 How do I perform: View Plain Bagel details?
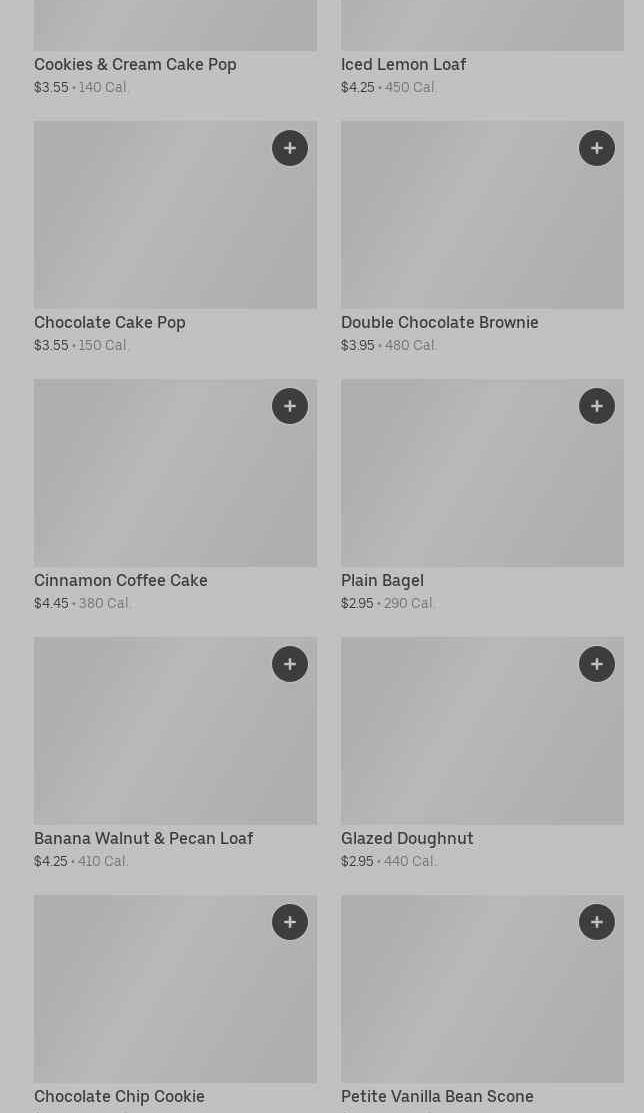460,488
